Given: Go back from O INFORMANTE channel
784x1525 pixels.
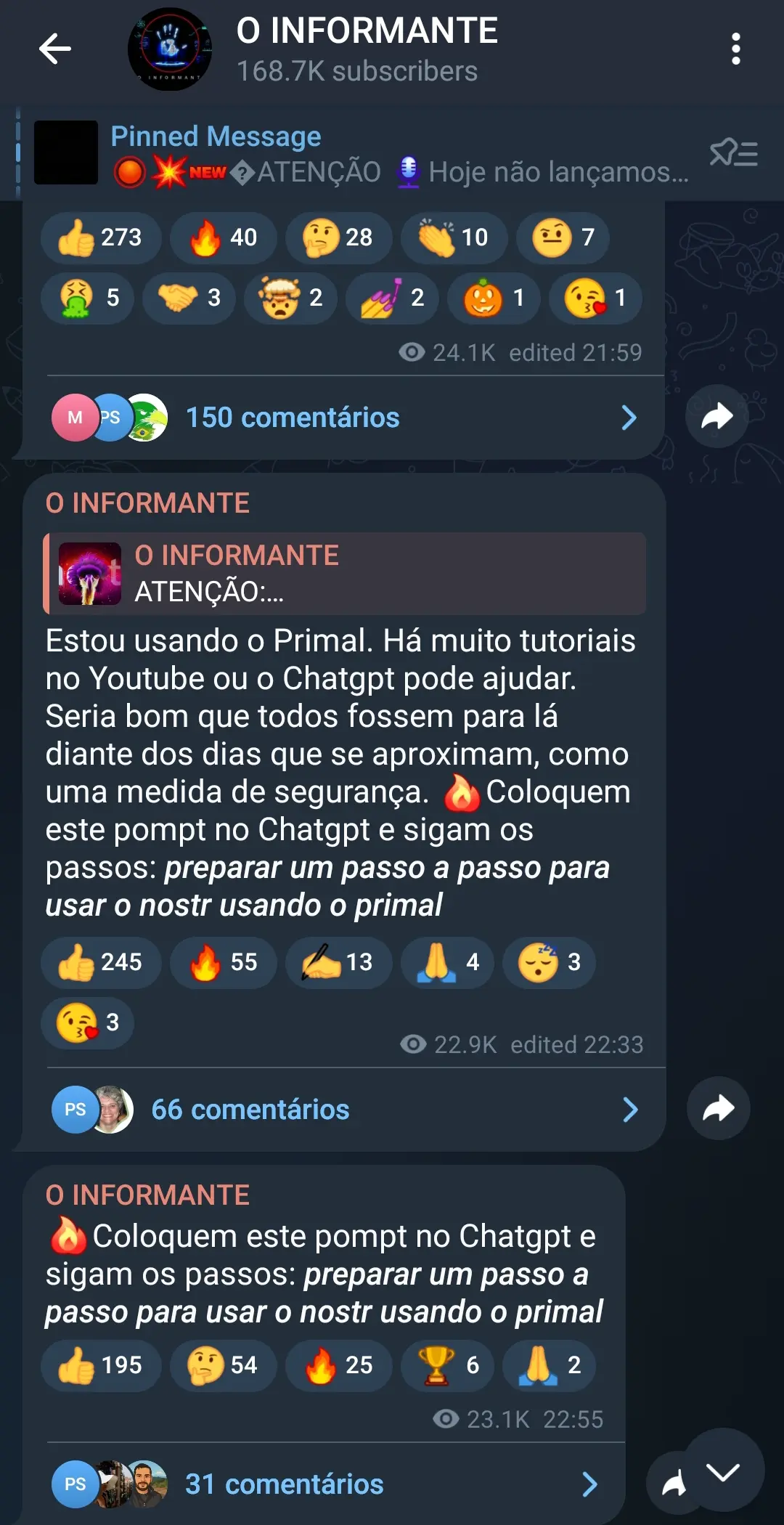Looking at the screenshot, I should coord(55,49).
